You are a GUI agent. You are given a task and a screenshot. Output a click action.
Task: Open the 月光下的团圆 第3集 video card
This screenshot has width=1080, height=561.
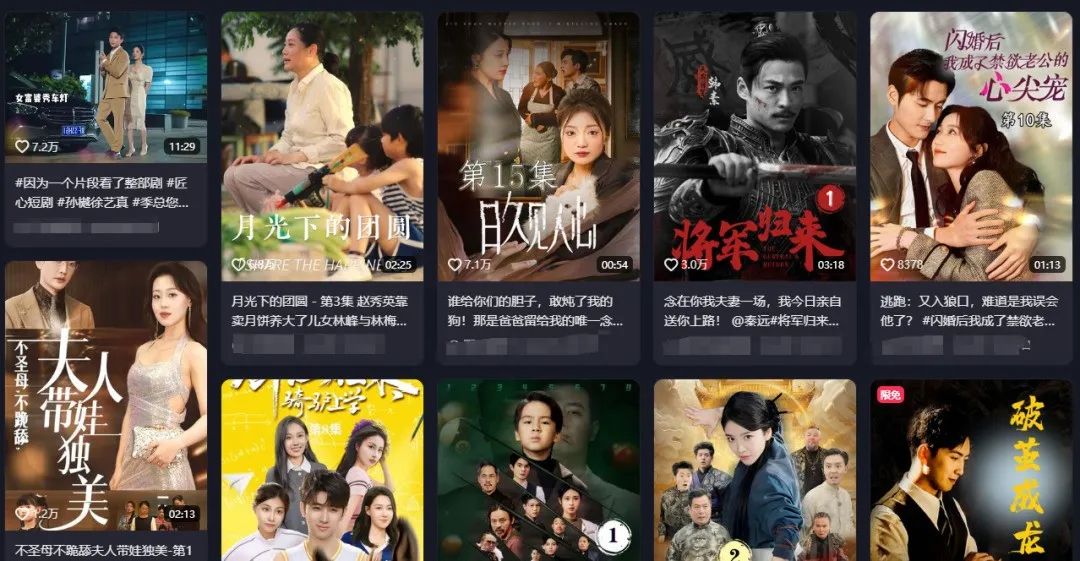(x=321, y=146)
